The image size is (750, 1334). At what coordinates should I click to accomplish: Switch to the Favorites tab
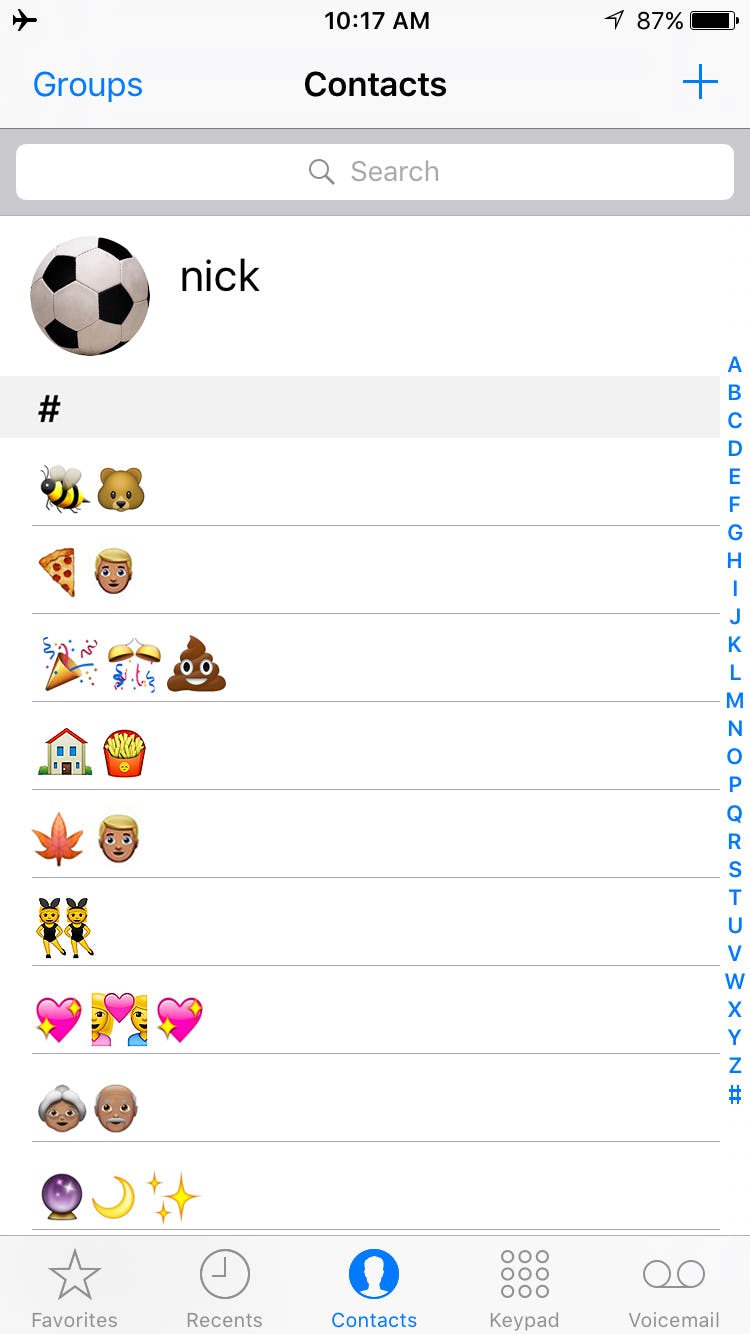[74, 1288]
